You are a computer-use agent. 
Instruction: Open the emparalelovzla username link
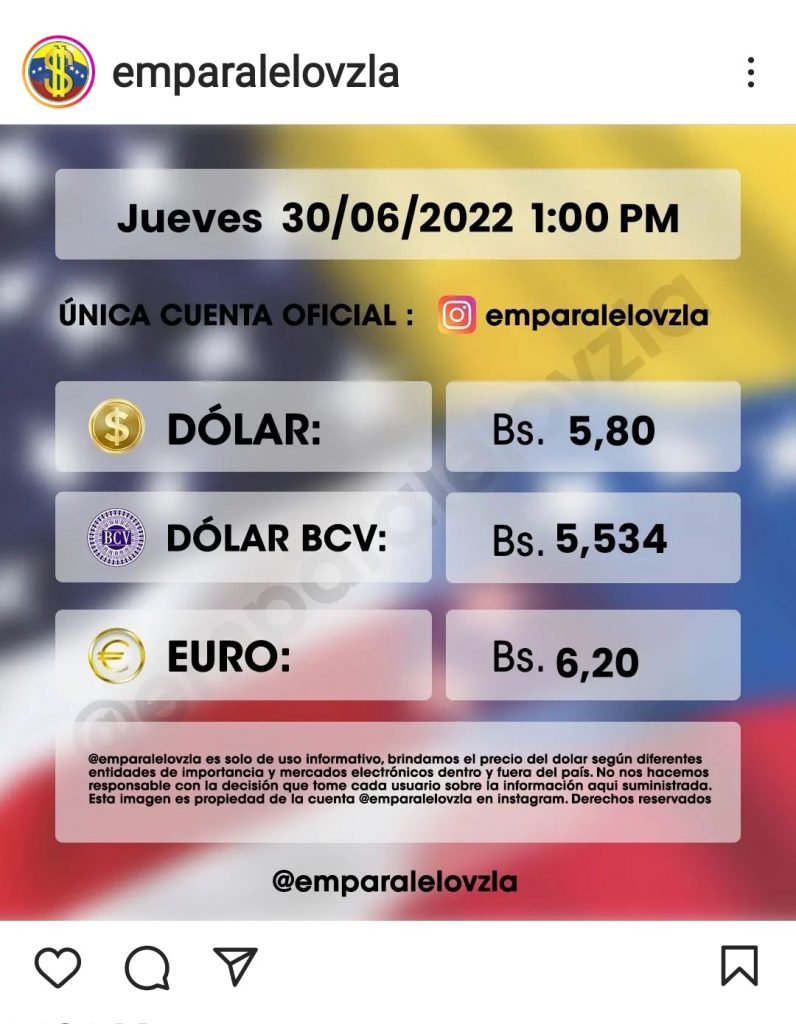click(x=255, y=72)
